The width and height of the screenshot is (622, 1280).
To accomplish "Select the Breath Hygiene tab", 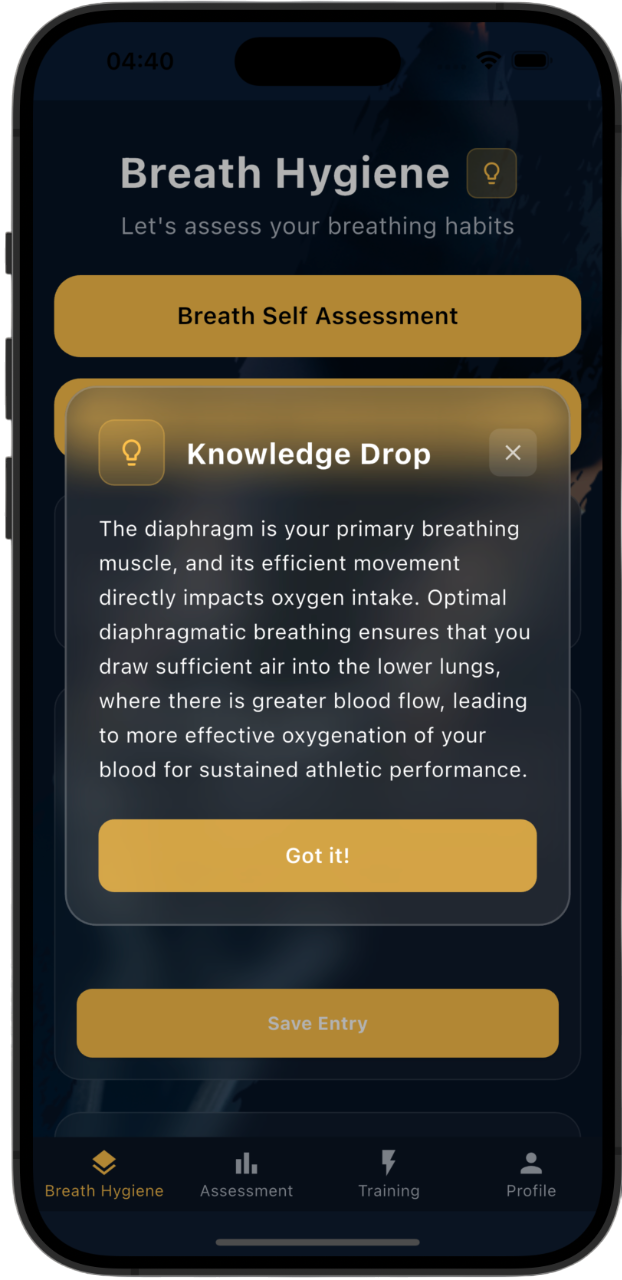I will pyautogui.click(x=104, y=1175).
